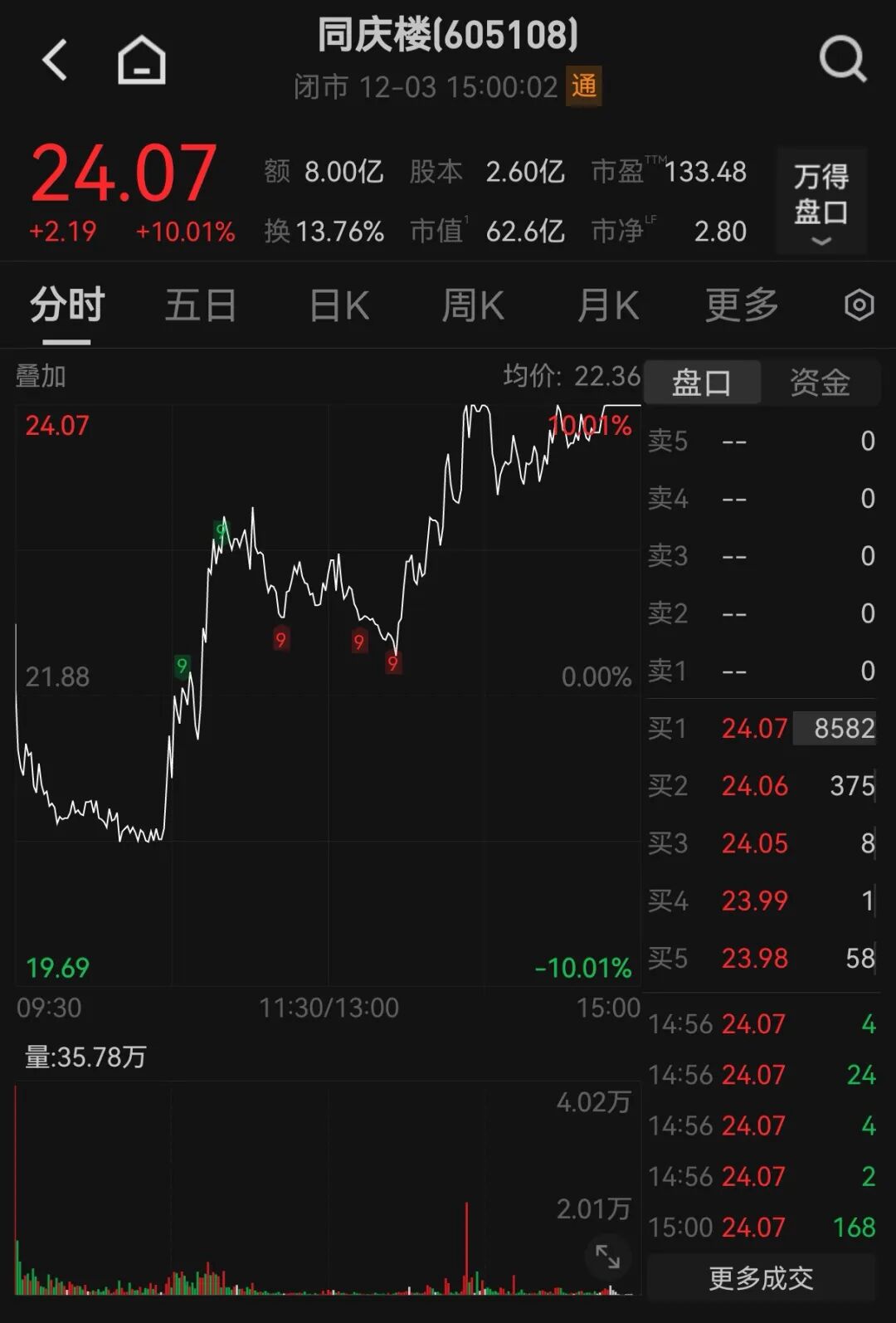This screenshot has height=1323, width=896.
Task: Open the 更多 chart type menu
Action: tap(741, 305)
